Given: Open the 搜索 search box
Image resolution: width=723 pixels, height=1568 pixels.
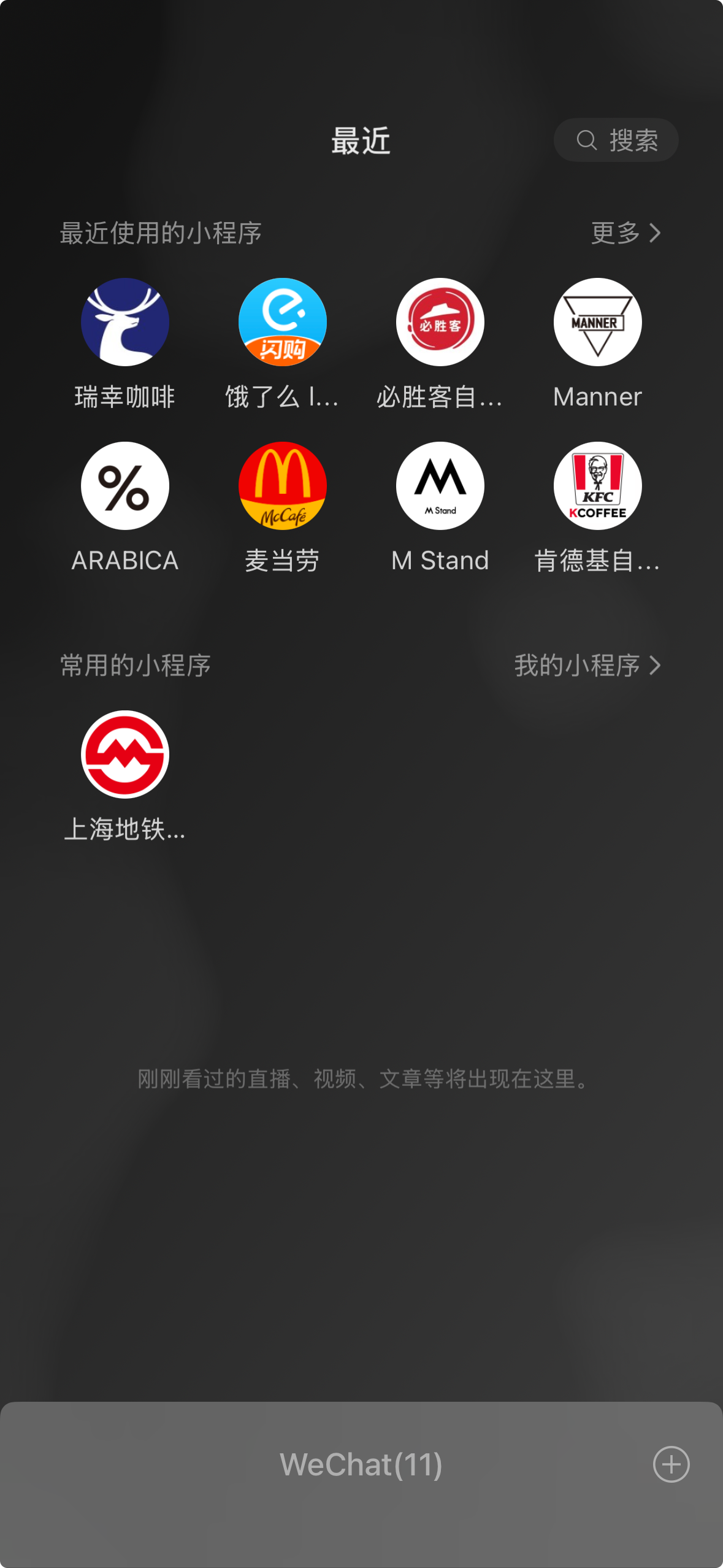Looking at the screenshot, I should tap(616, 140).
